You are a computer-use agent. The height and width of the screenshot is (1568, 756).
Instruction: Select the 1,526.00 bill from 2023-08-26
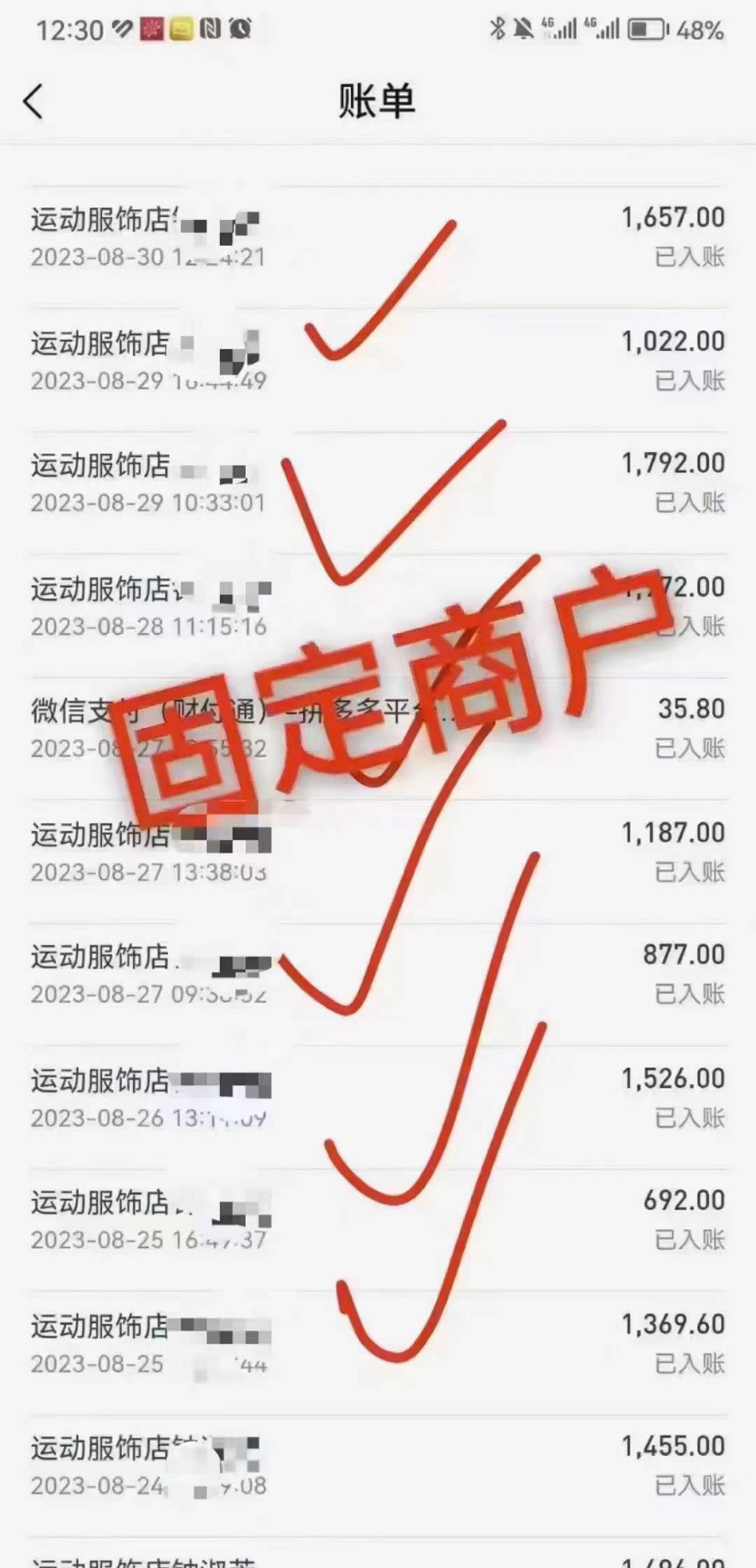[378, 1099]
